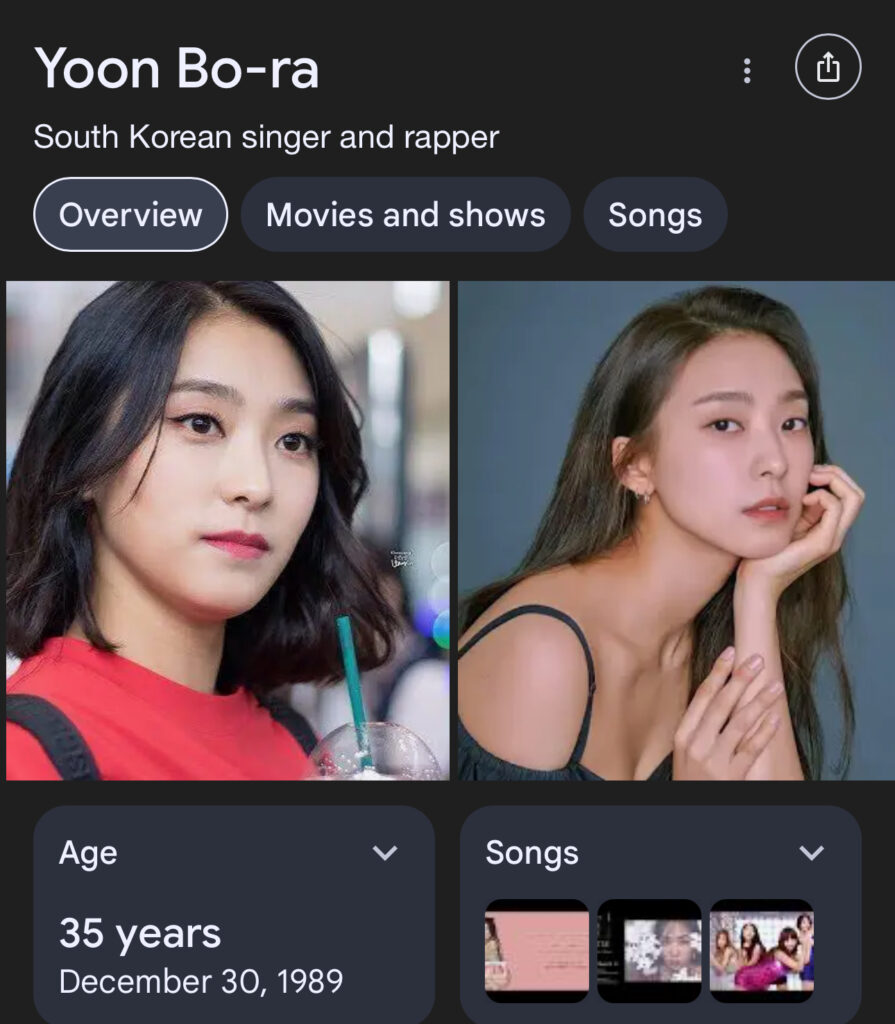
Task: Share this knowledge panel
Action: 827,67
